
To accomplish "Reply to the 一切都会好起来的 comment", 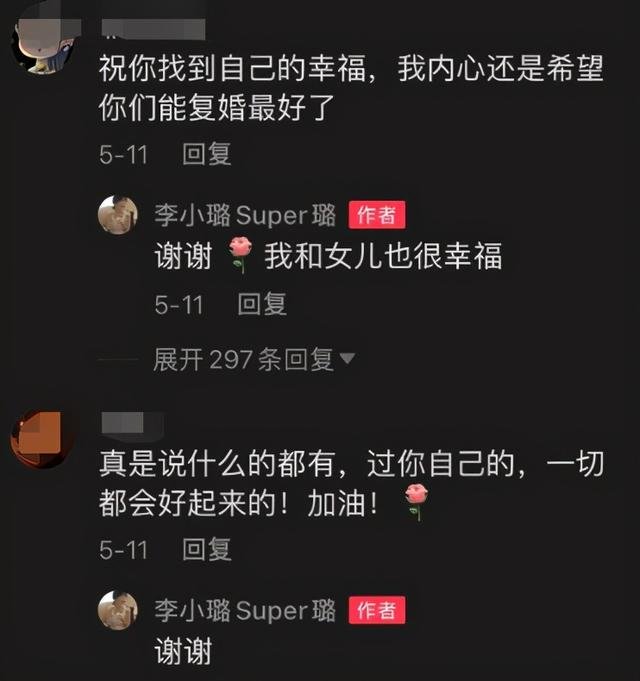I will [207, 549].
